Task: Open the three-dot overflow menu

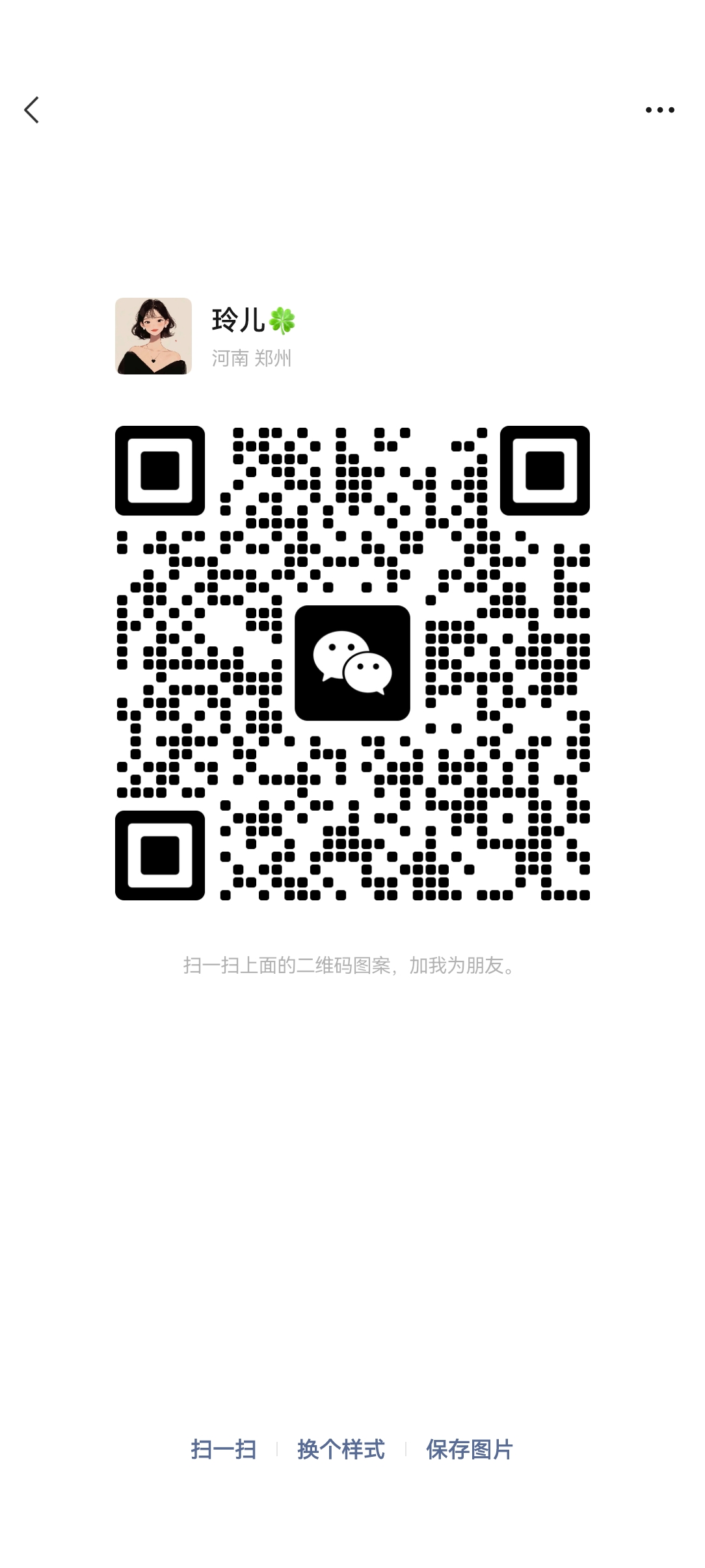Action: 659,110
